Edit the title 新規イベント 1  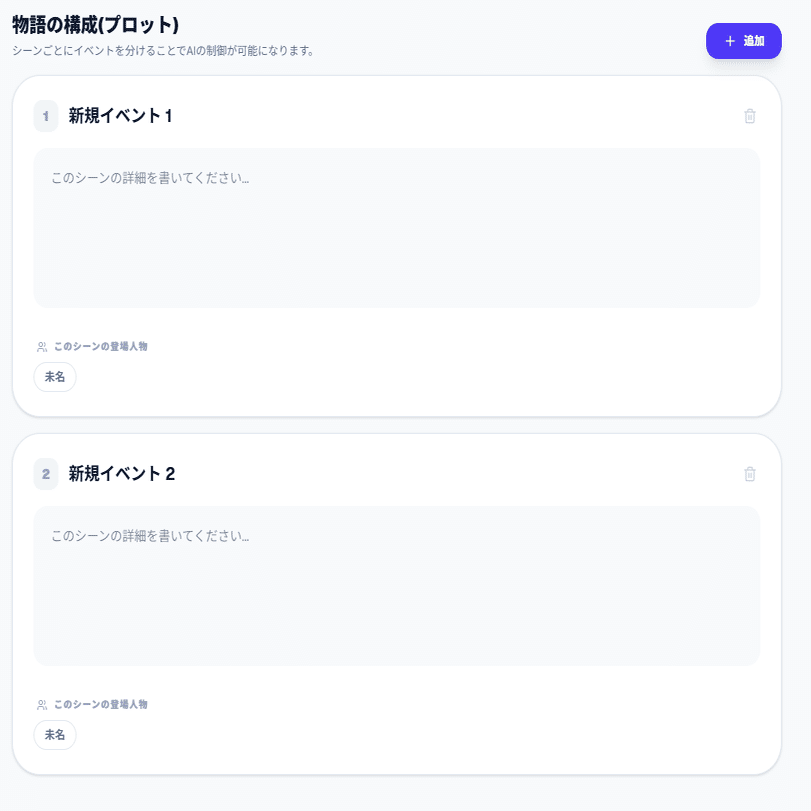[121, 116]
